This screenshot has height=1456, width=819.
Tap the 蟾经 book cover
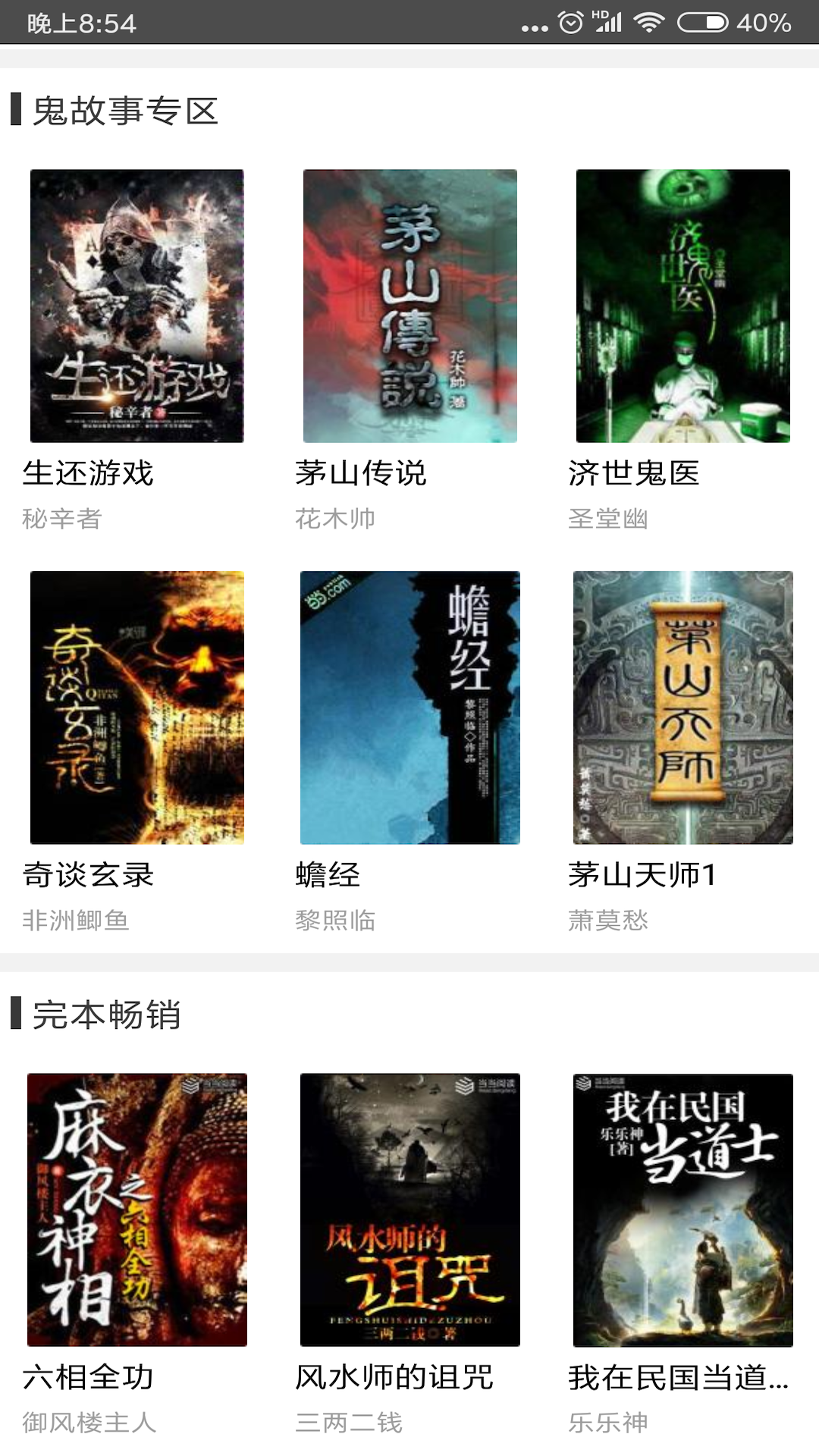tap(409, 708)
